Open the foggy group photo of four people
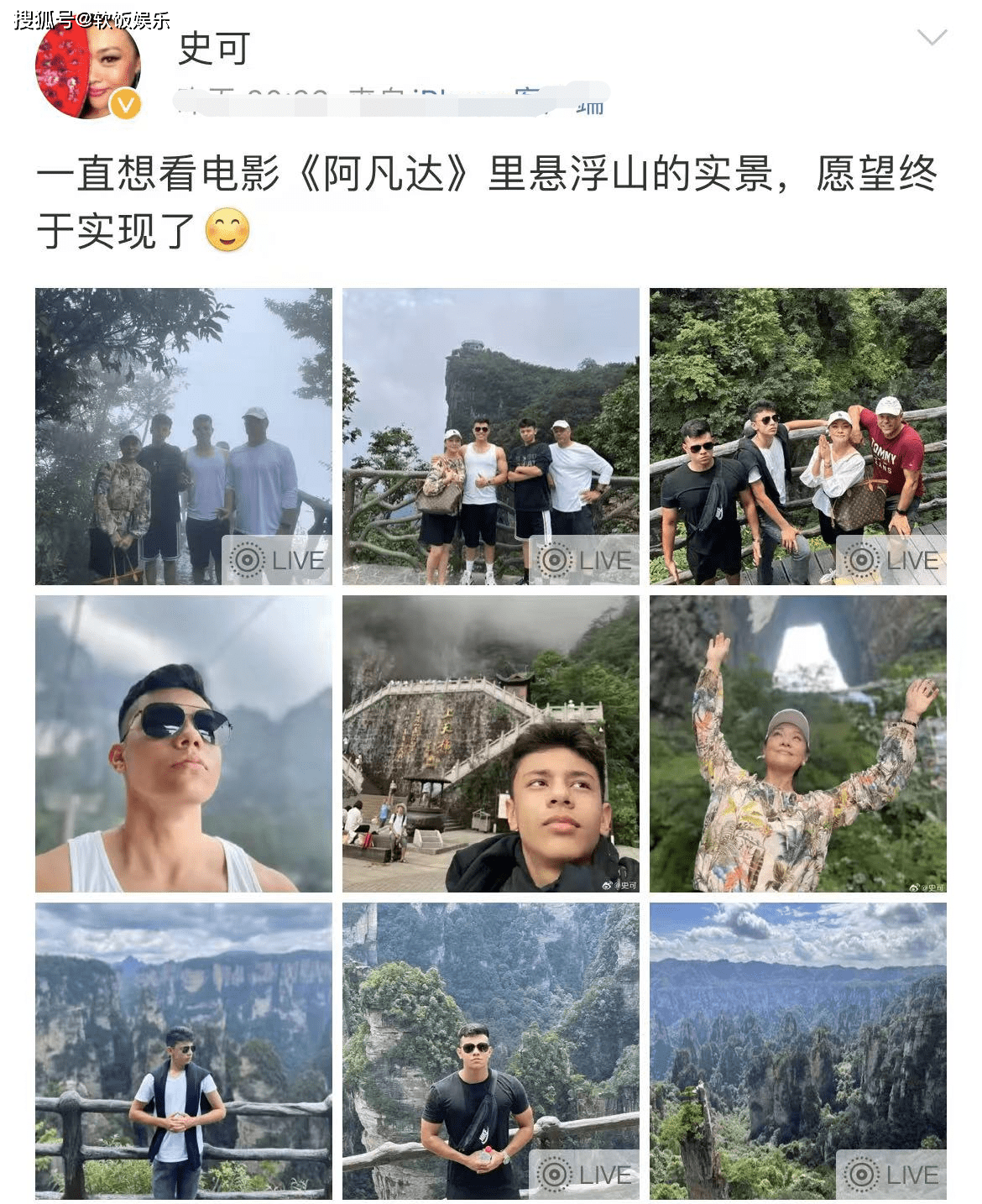 click(183, 436)
